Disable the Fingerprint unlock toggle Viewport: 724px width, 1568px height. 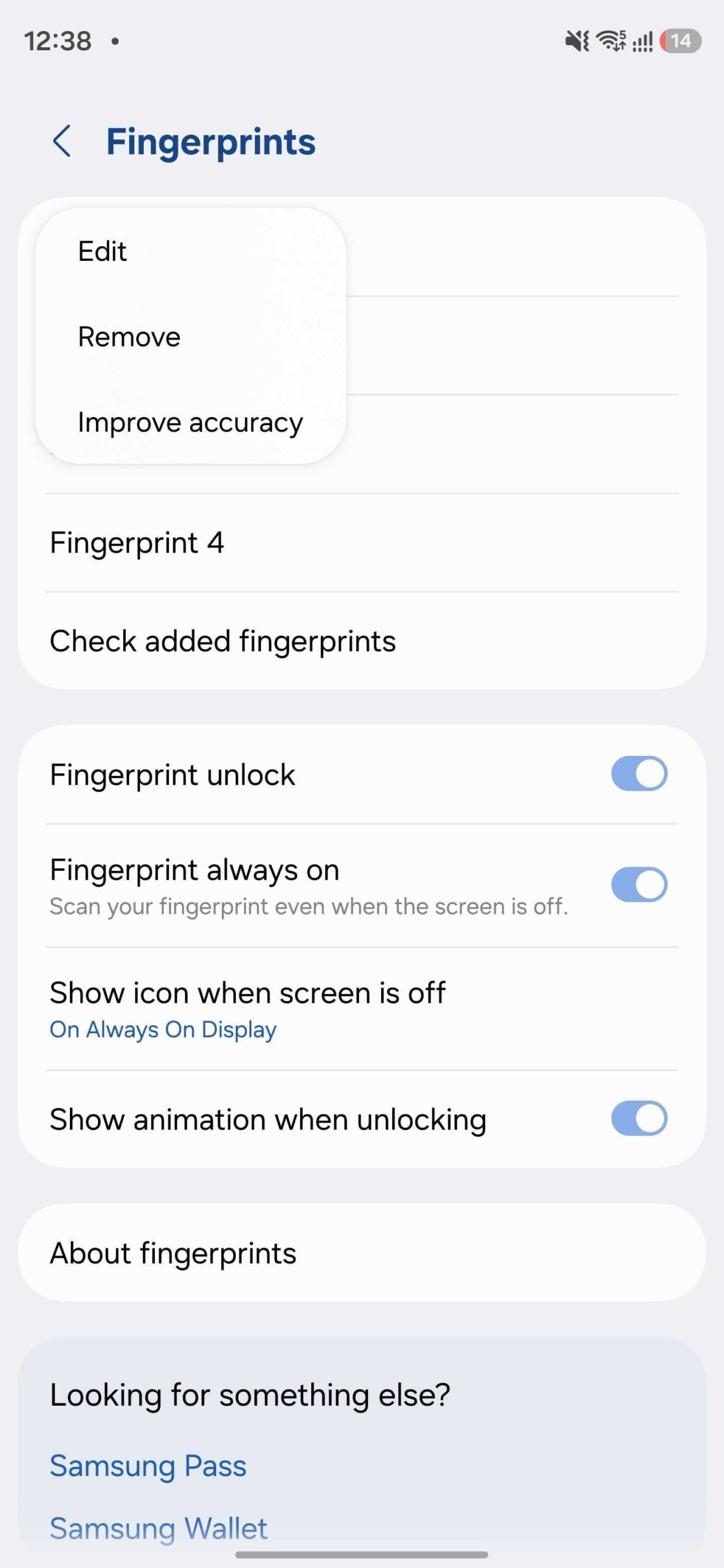(638, 774)
